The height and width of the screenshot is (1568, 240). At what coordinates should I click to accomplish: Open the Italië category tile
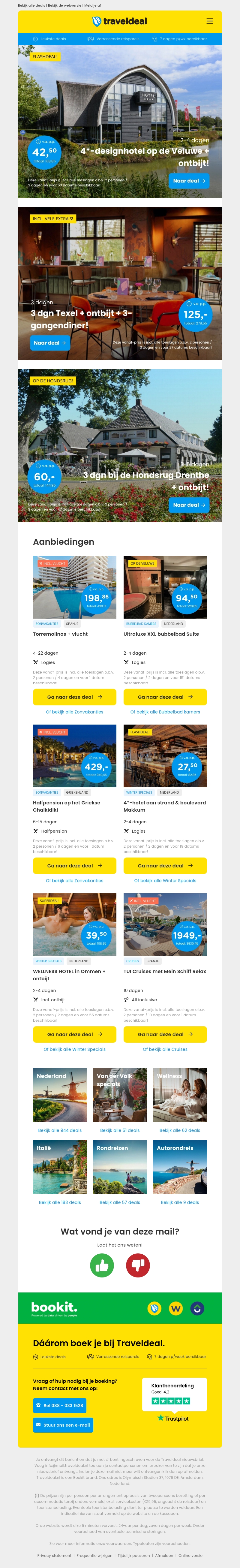(60, 1167)
